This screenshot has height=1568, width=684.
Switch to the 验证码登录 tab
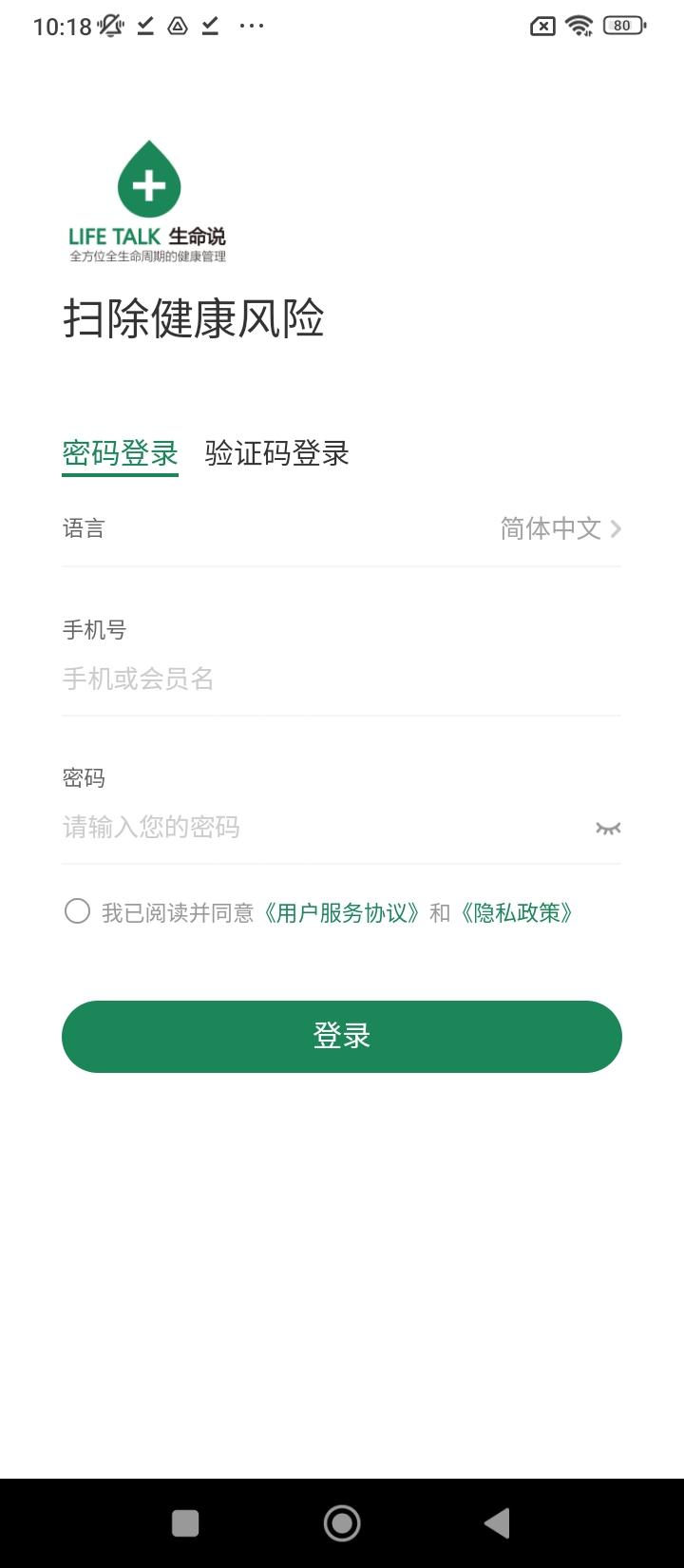pos(275,455)
